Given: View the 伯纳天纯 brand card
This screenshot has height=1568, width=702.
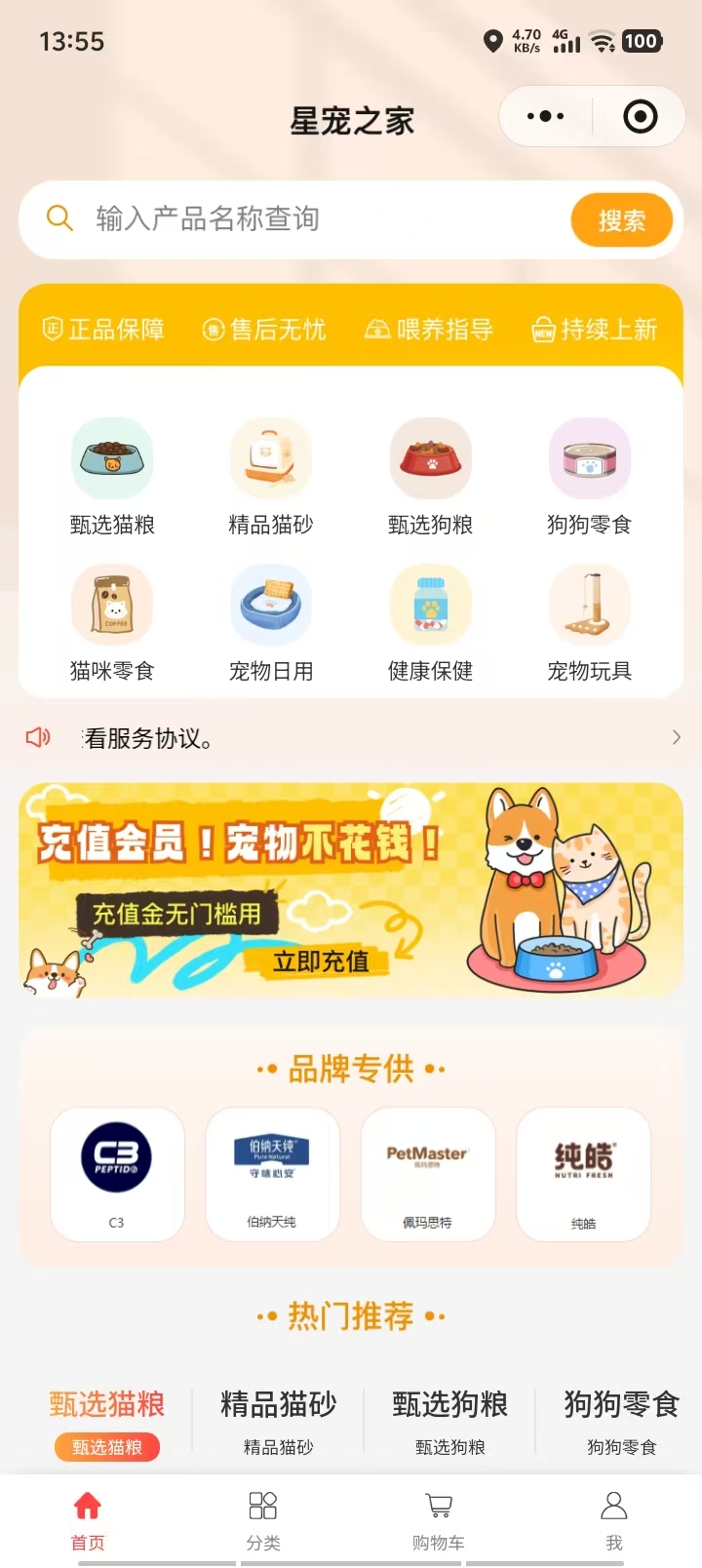Looking at the screenshot, I should point(272,1174).
